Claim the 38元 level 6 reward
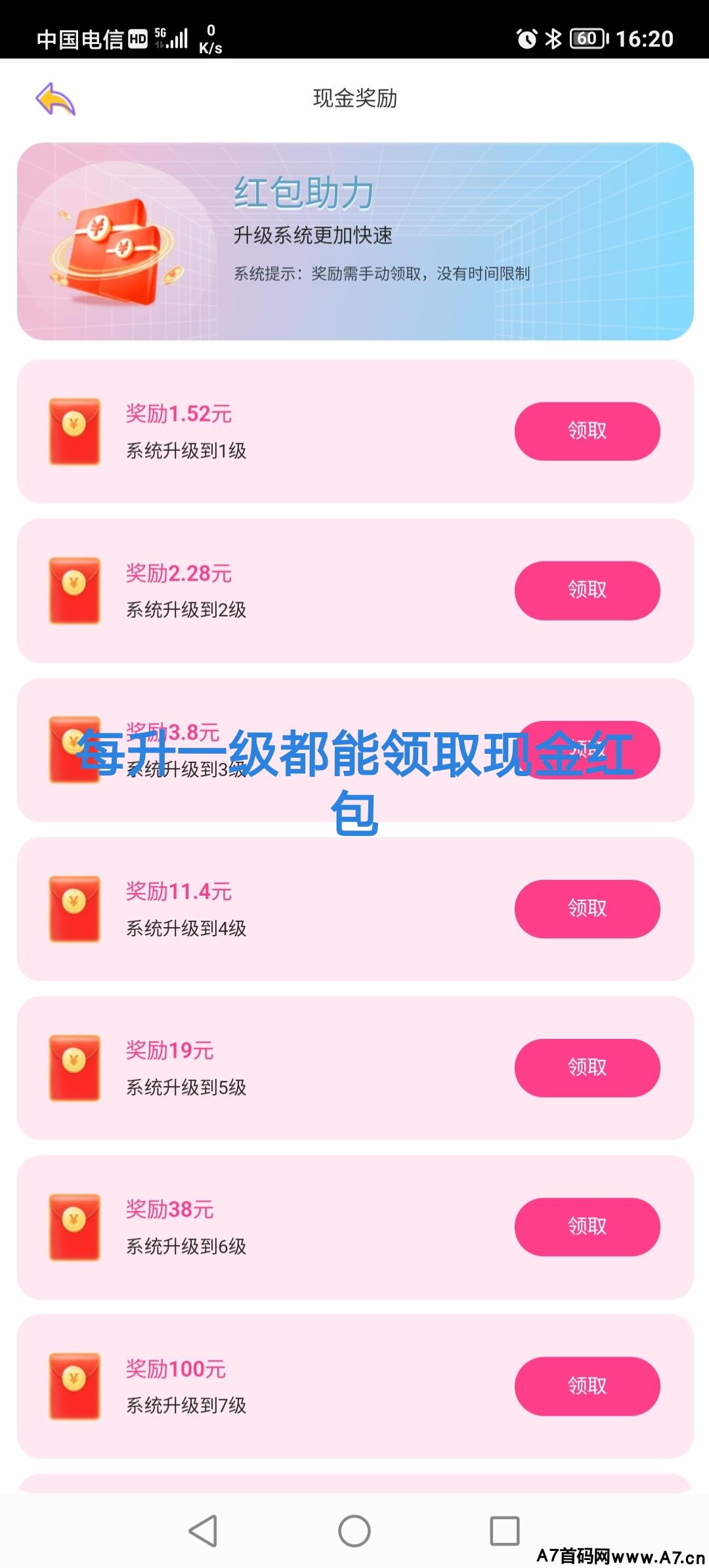Viewport: 709px width, 1568px height. 587,1227
